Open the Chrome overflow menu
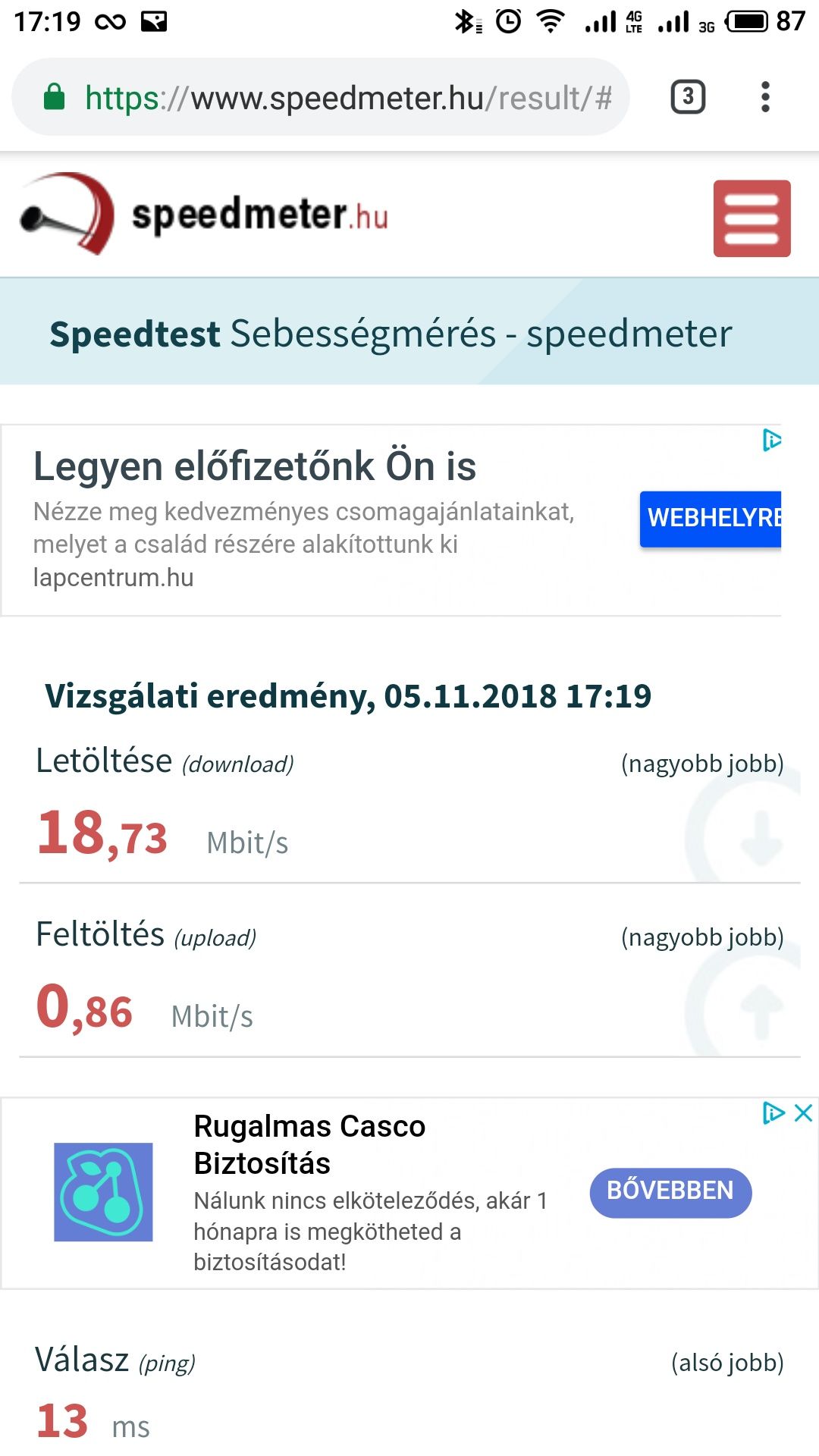 pyautogui.click(x=765, y=97)
